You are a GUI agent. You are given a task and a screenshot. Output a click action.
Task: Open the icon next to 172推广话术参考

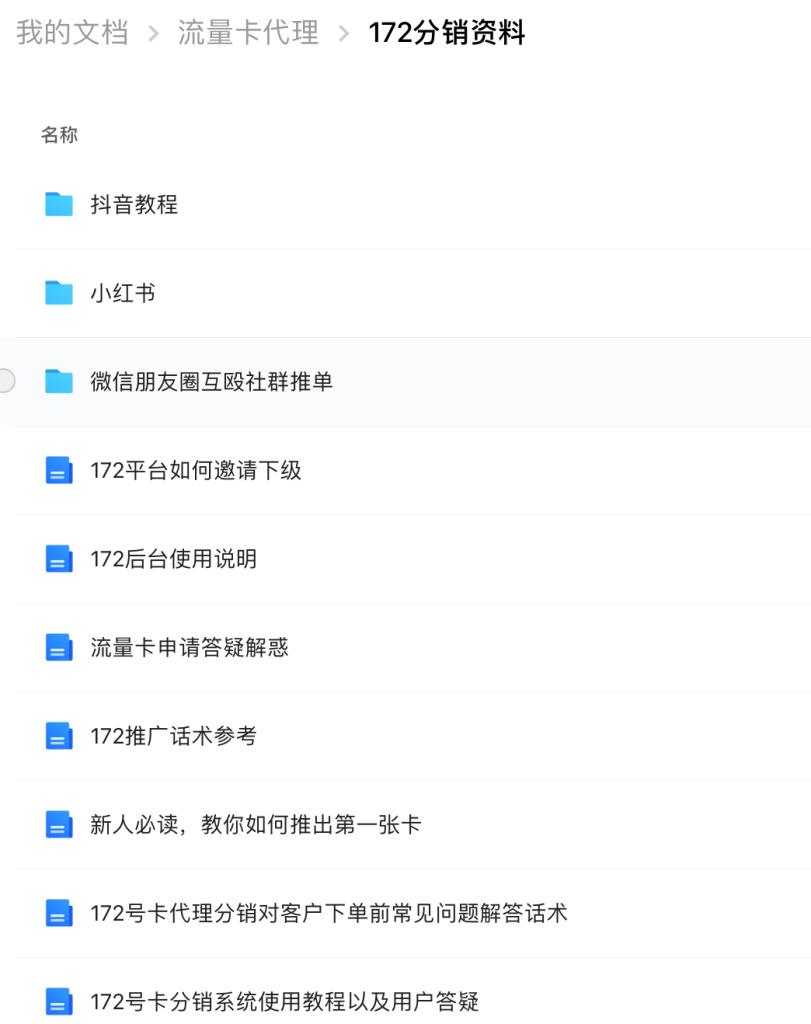tap(58, 735)
